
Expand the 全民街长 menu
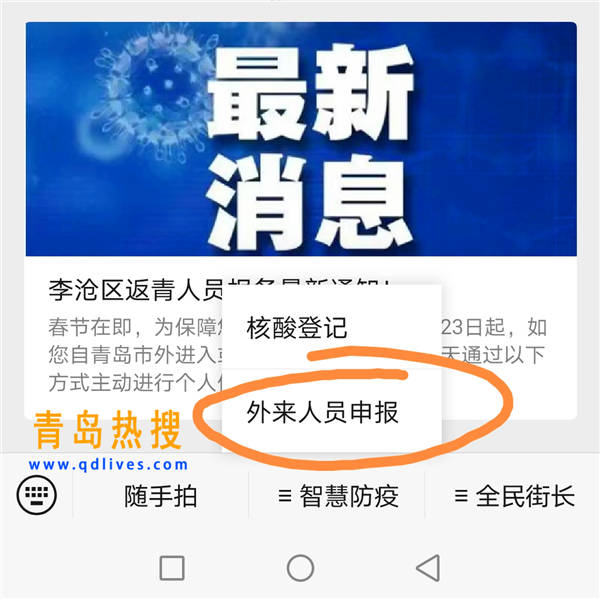(x=514, y=495)
